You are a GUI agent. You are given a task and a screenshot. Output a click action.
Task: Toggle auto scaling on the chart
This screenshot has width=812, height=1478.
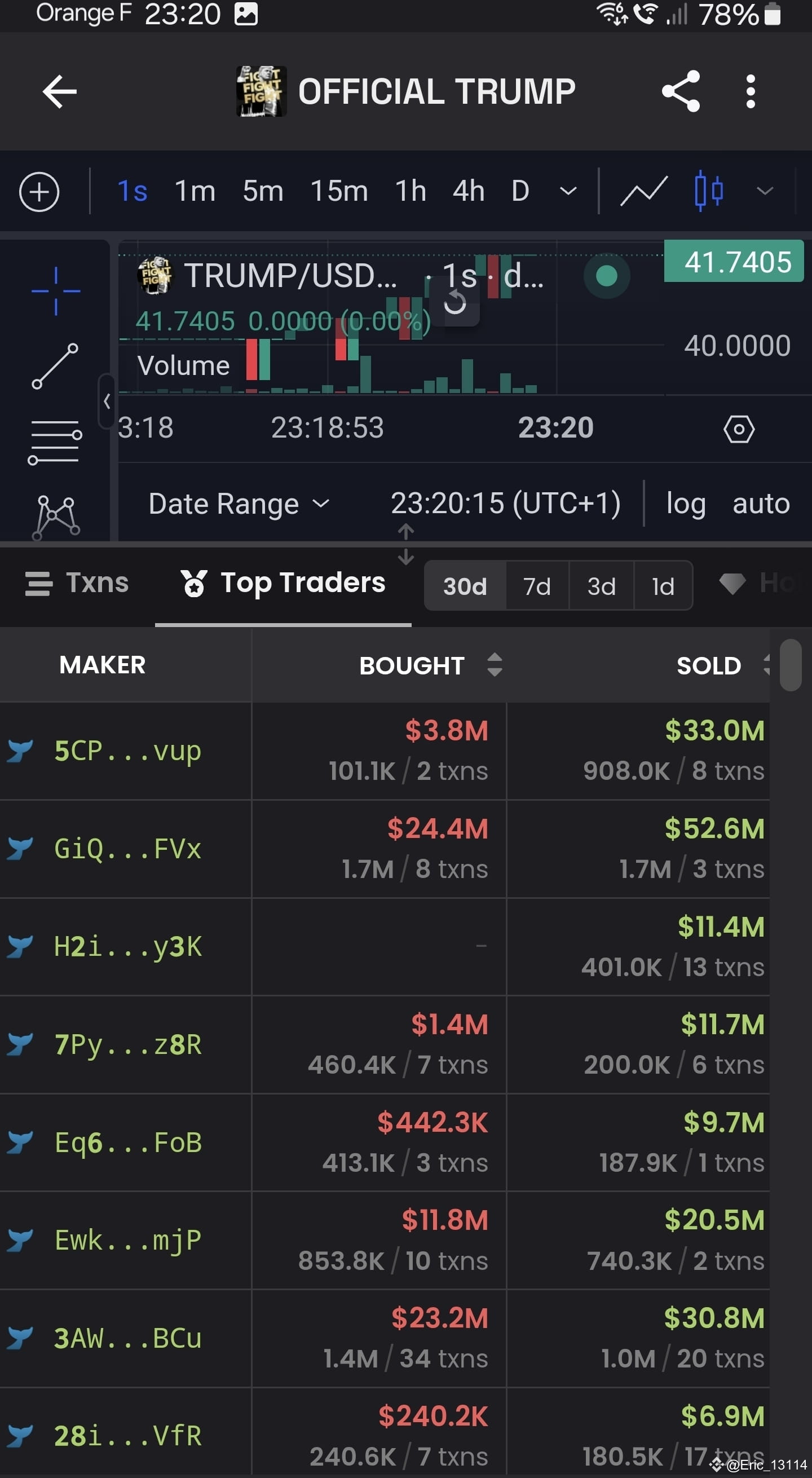pos(761,503)
